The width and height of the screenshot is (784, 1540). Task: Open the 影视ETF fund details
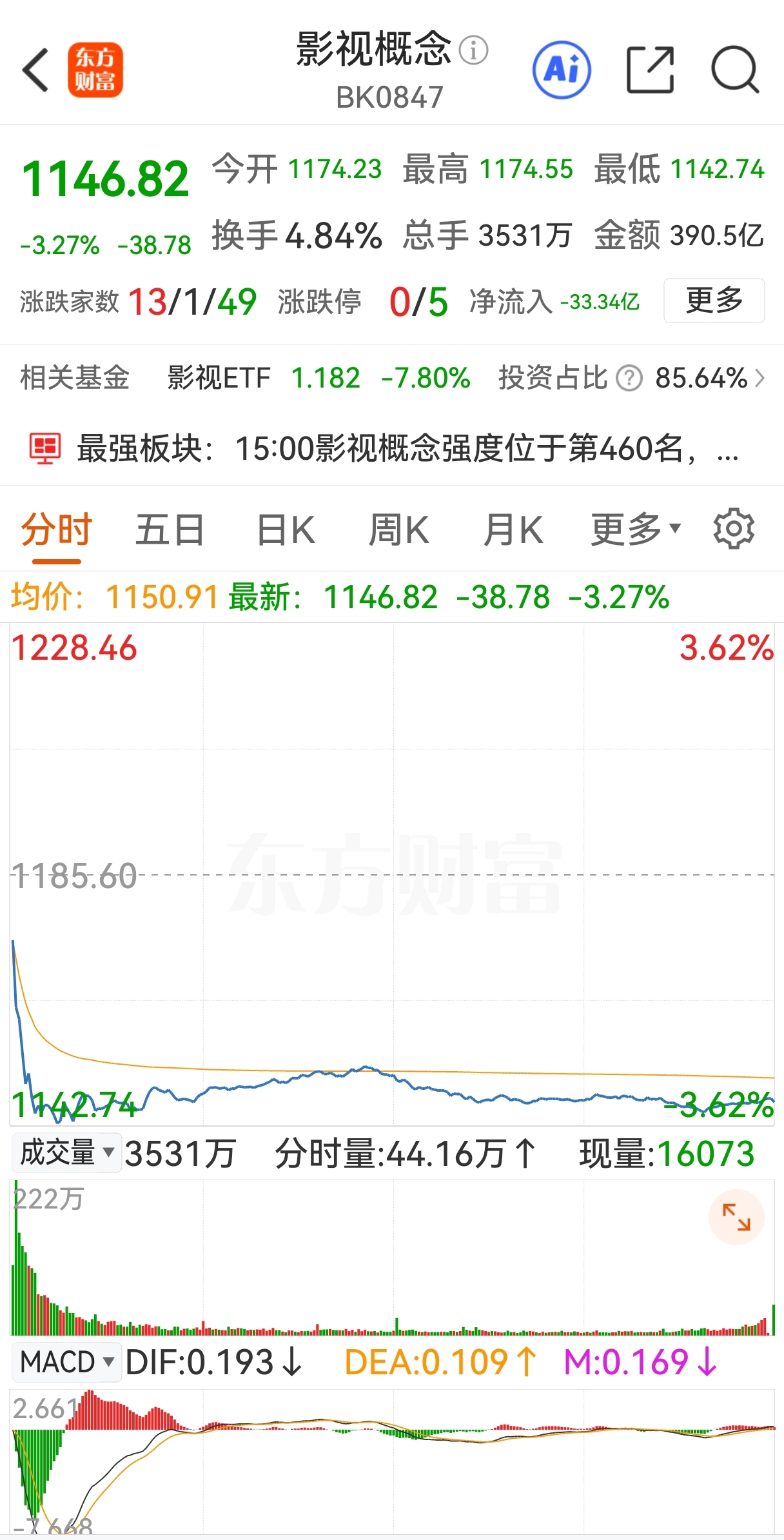tap(219, 379)
